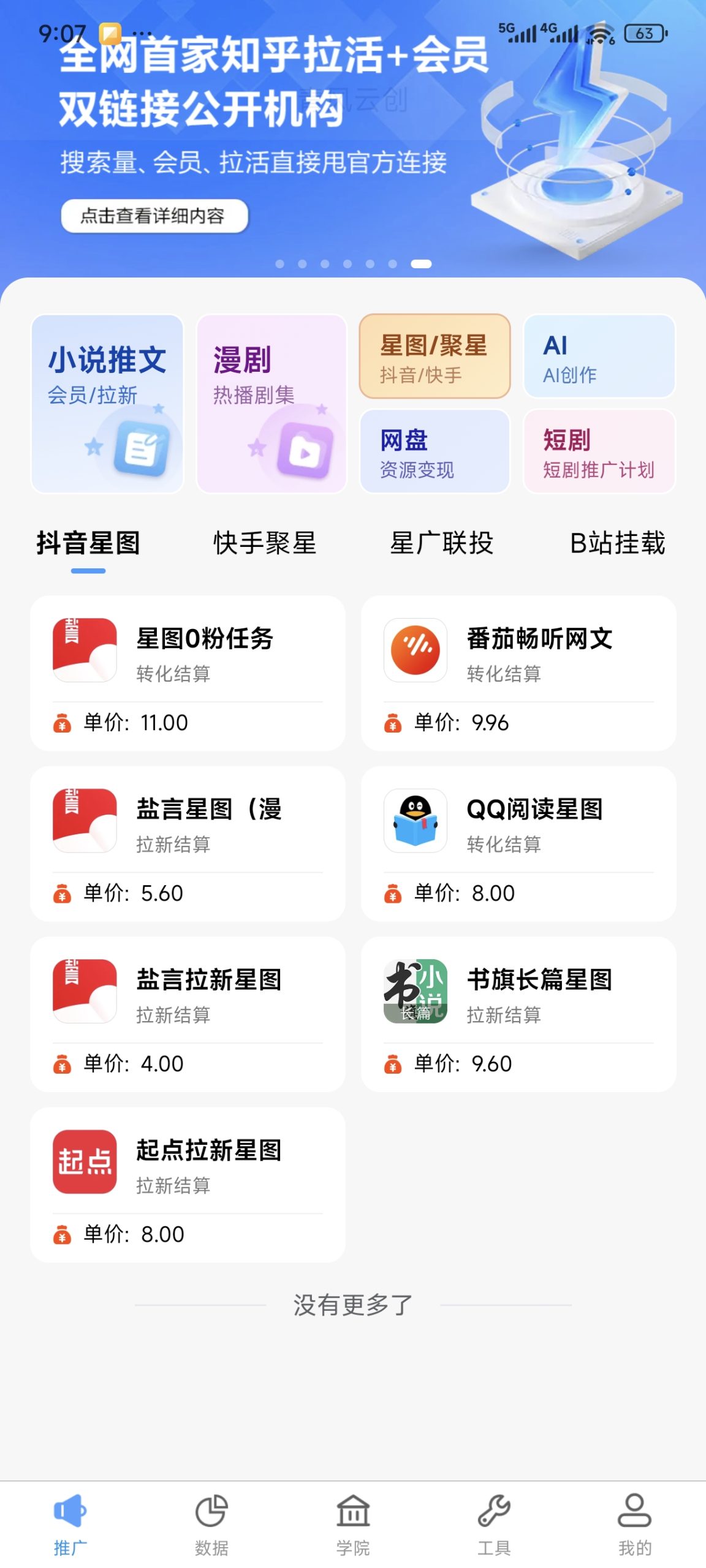Open the 番茄畅听网文 task card
The image size is (706, 1568).
pyautogui.click(x=518, y=673)
